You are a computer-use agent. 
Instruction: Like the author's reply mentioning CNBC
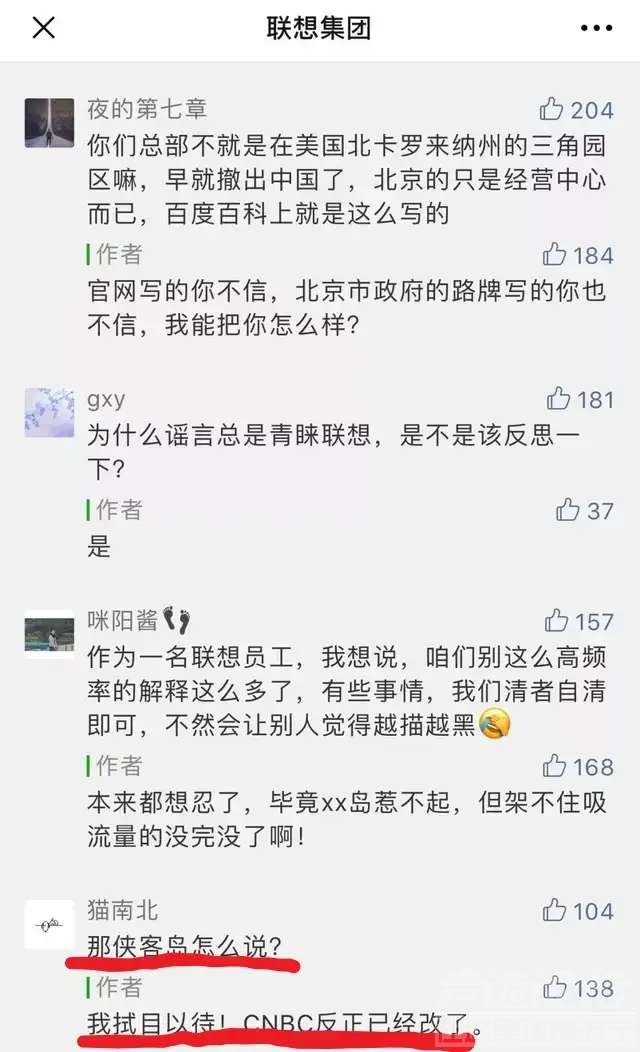[555, 988]
